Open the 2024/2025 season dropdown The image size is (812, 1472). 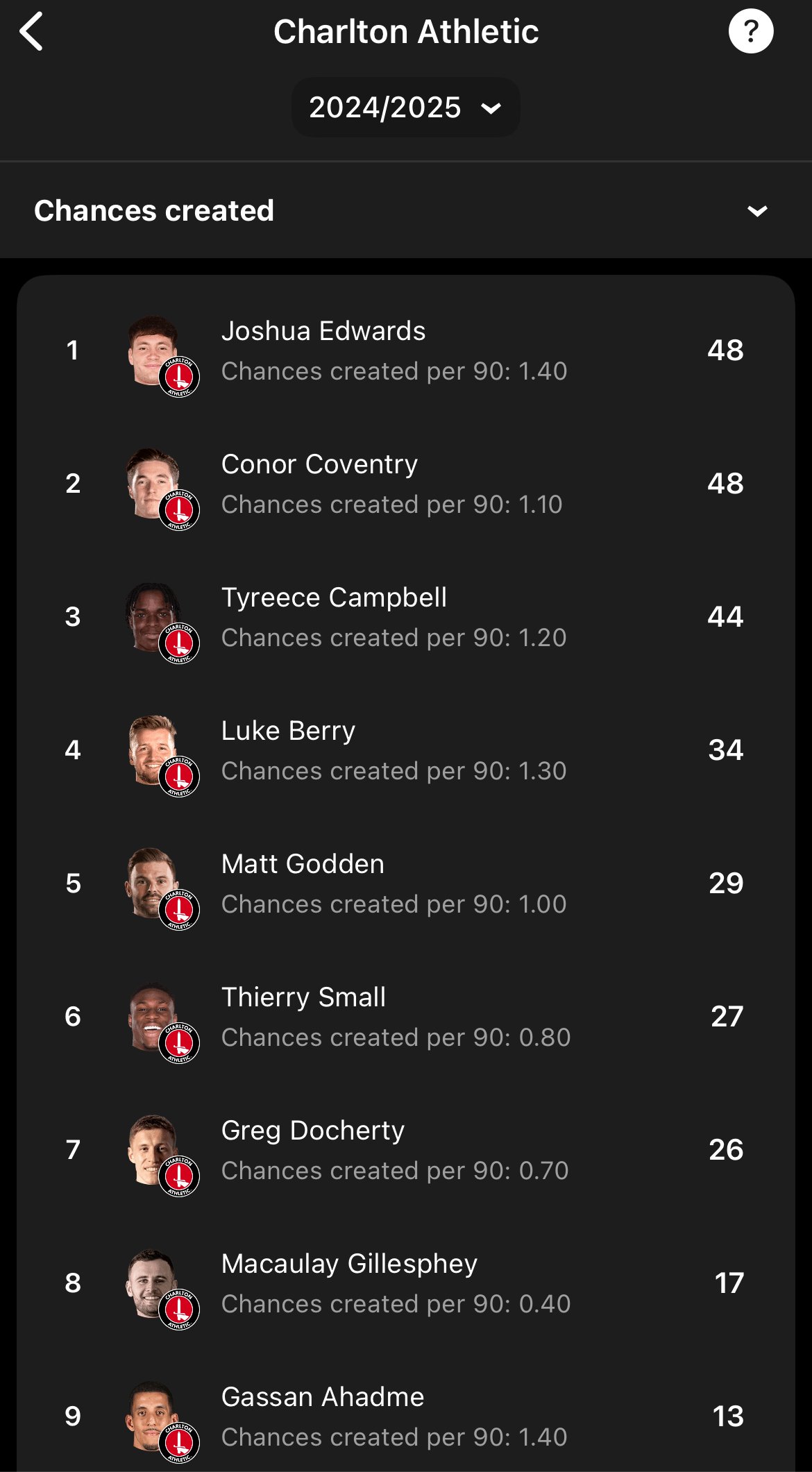(405, 108)
